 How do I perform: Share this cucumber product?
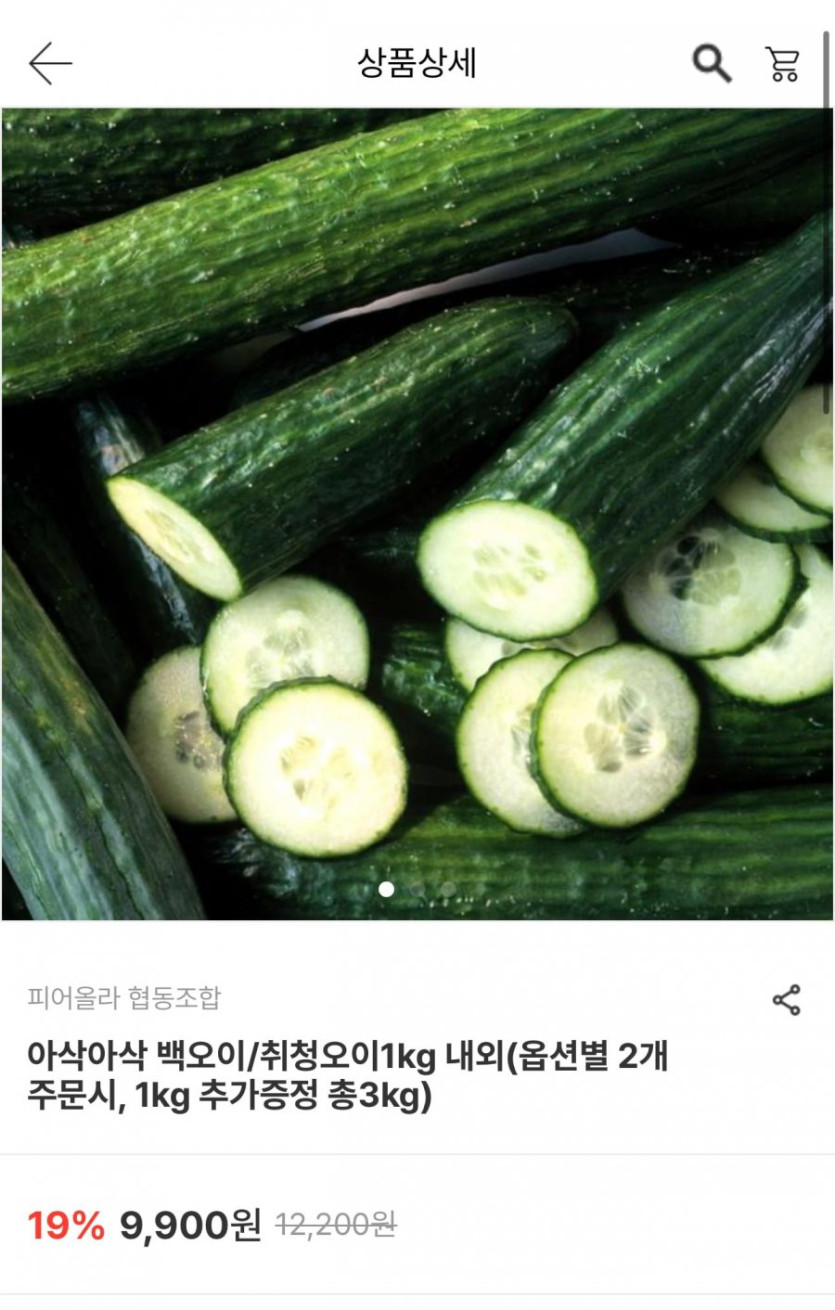[x=786, y=1000]
